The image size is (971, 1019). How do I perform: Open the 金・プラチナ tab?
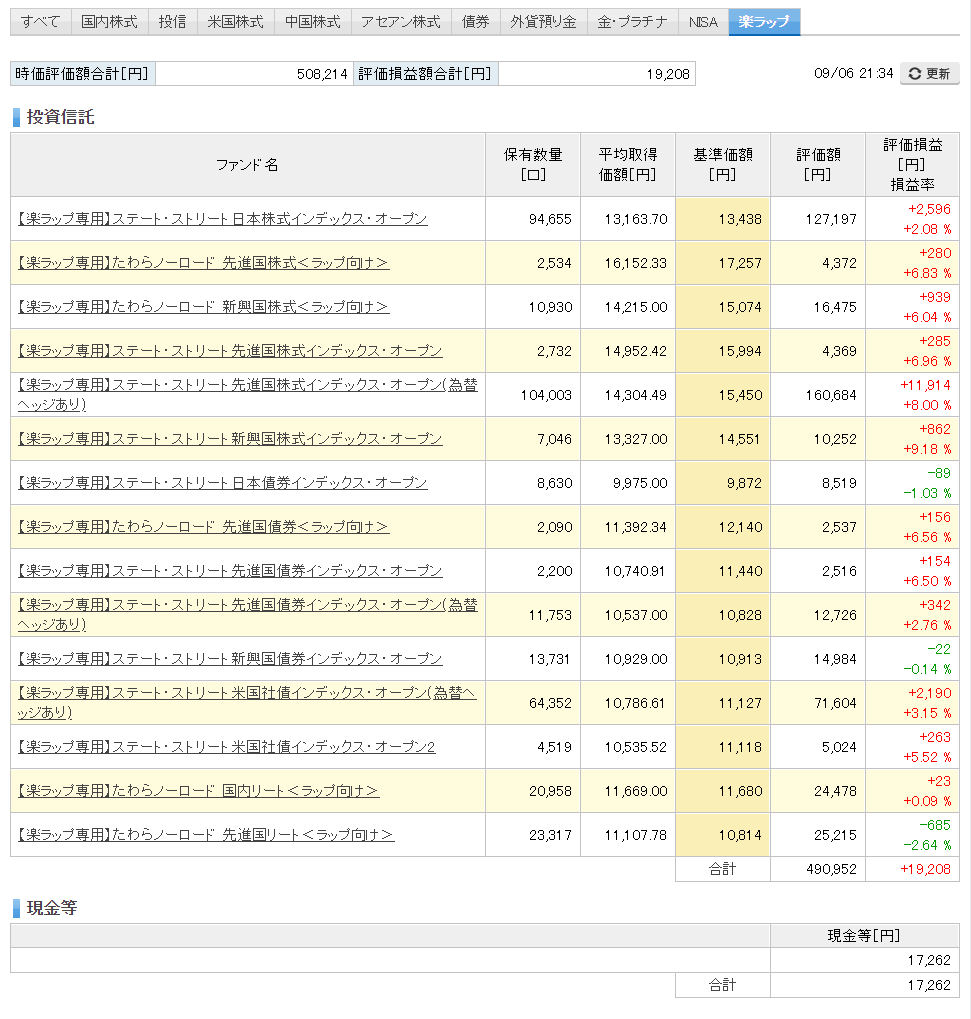(632, 22)
